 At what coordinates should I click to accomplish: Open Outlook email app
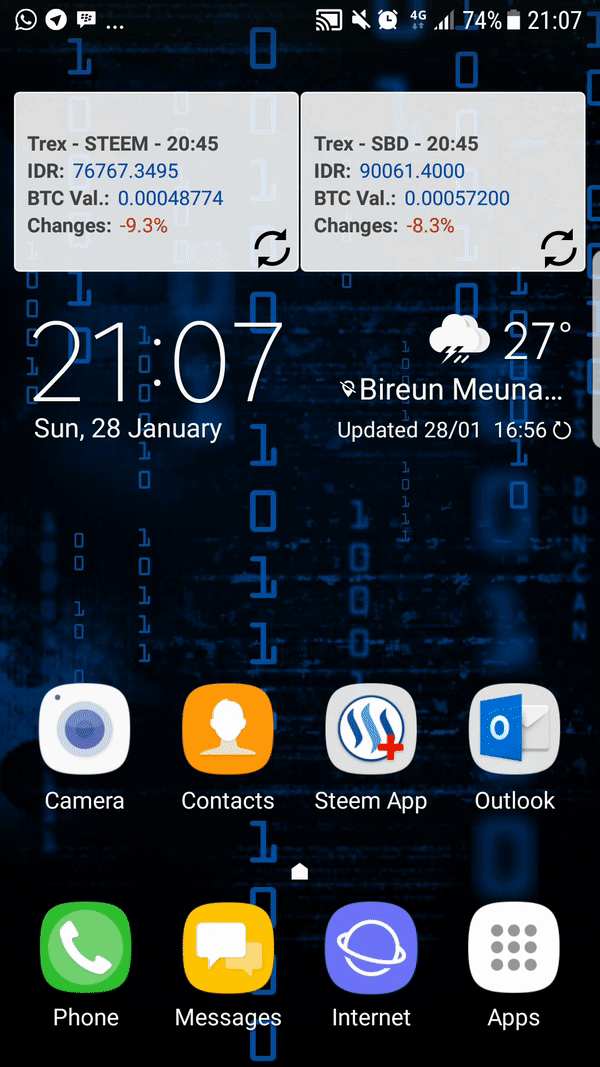(514, 729)
